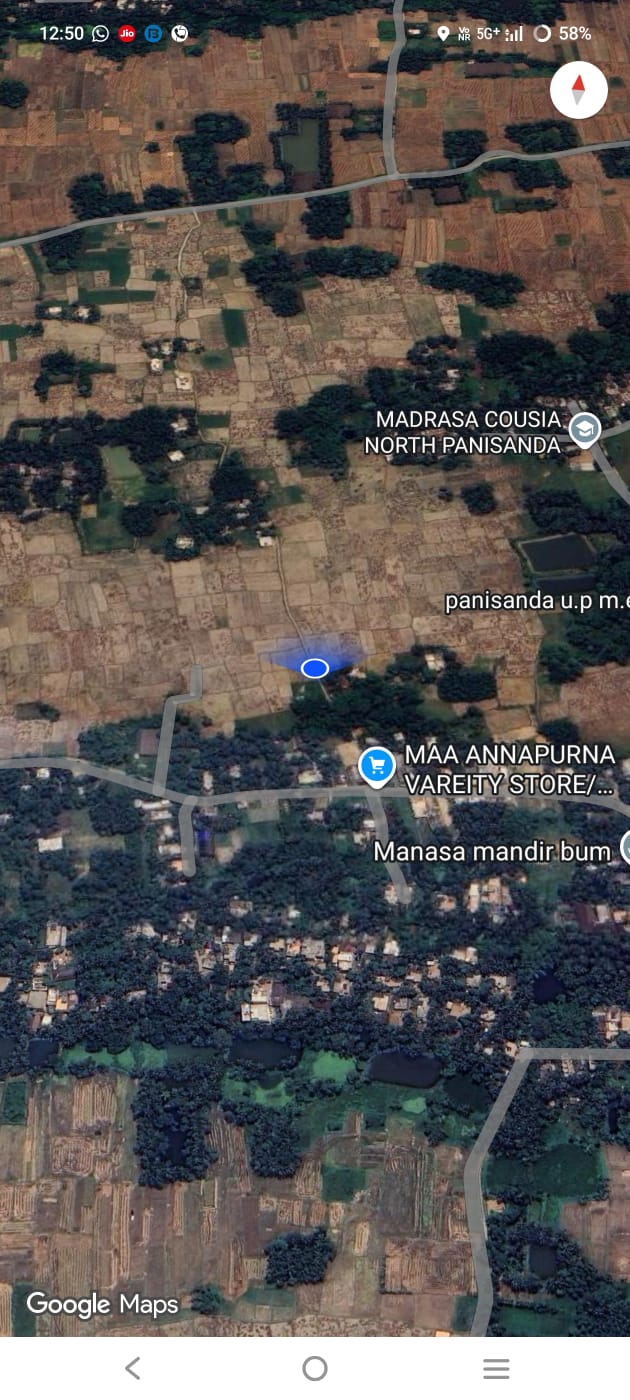Return to the home screen
This screenshot has width=630, height=1400.
tap(315, 1368)
